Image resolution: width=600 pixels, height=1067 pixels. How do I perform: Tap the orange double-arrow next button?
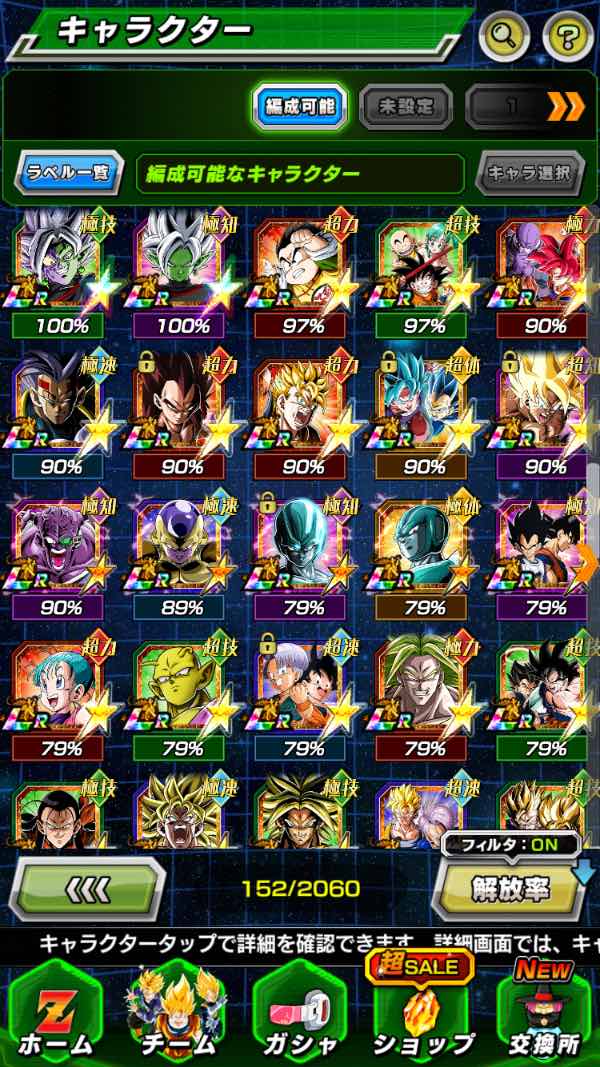tap(566, 106)
